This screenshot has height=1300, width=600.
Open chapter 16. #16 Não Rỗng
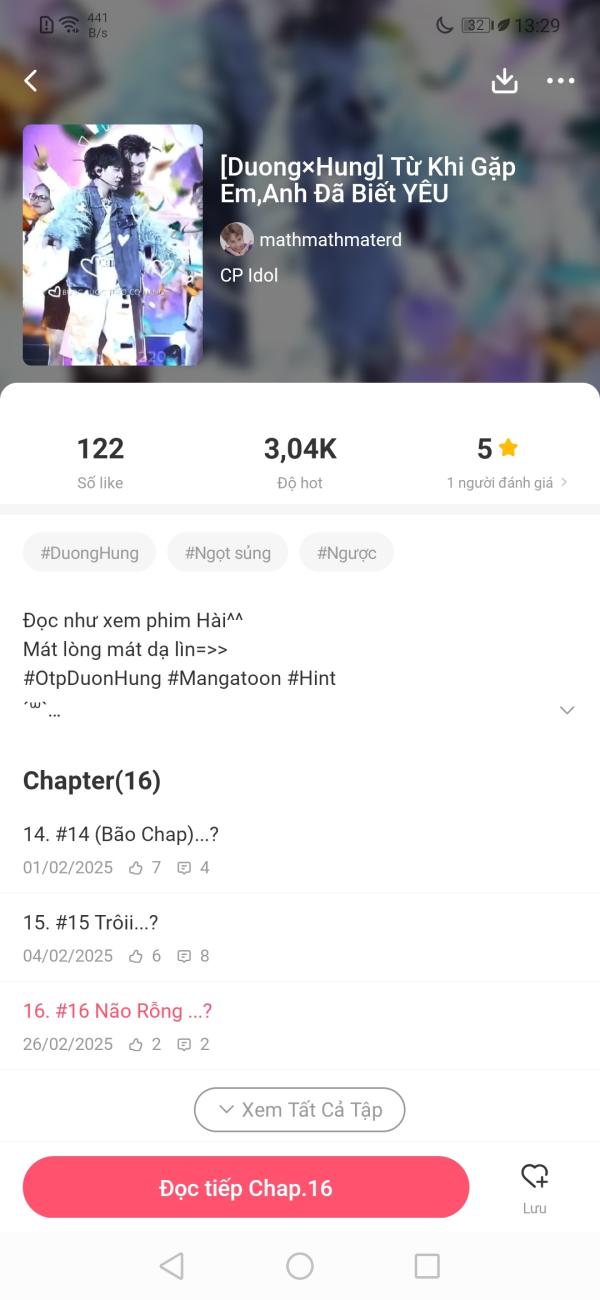pos(118,1011)
